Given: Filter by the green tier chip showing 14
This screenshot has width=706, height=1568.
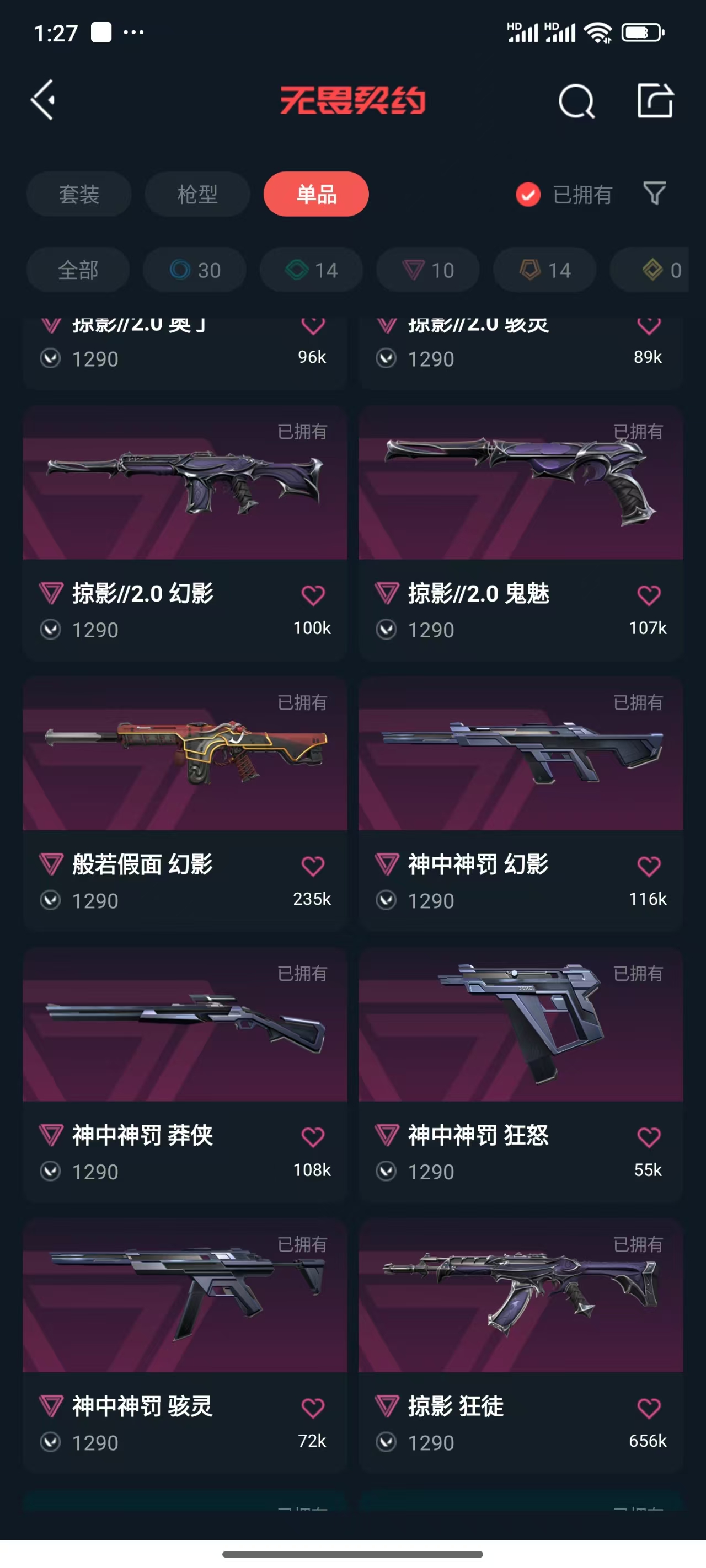Looking at the screenshot, I should (x=311, y=270).
